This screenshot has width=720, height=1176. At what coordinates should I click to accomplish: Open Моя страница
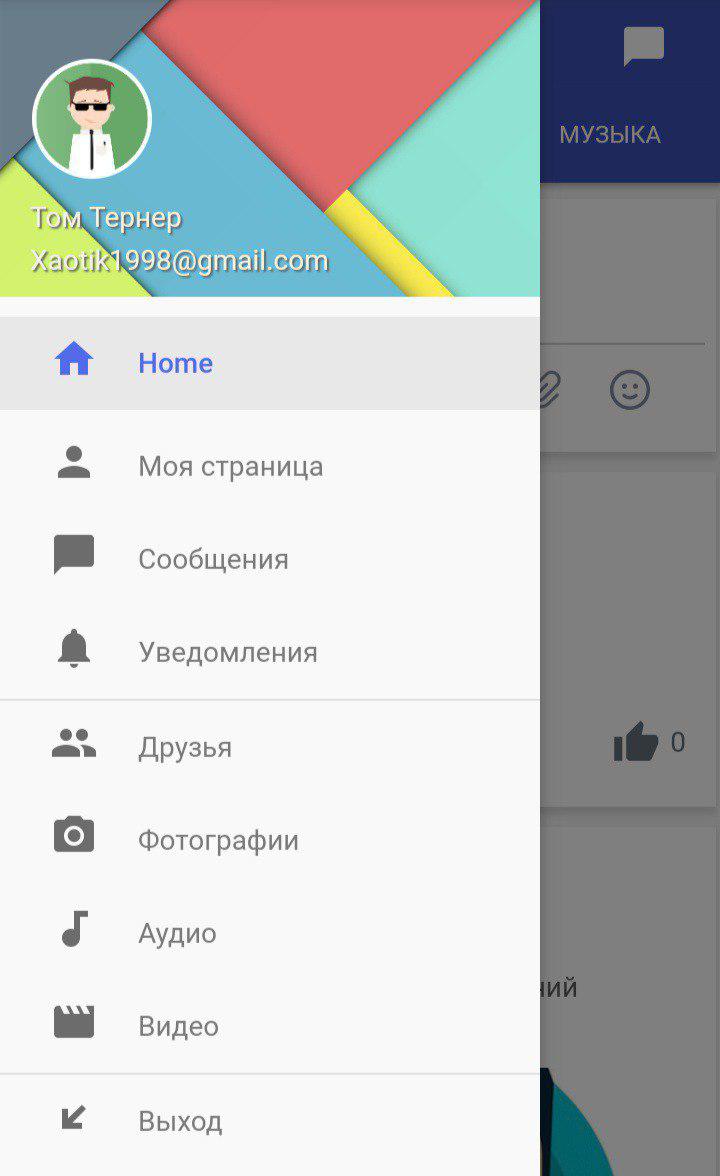pyautogui.click(x=230, y=466)
